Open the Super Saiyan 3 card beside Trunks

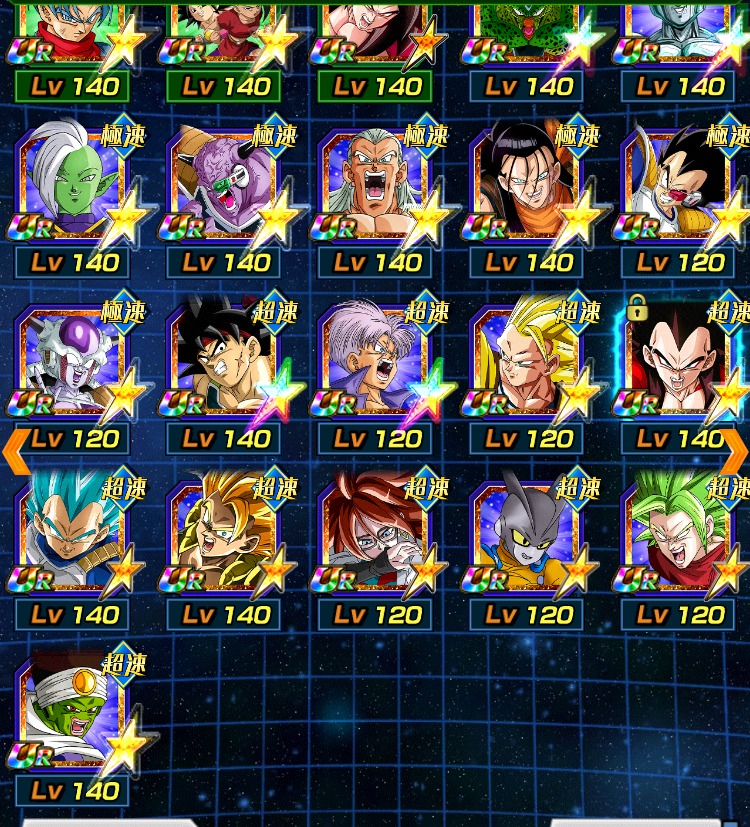528,366
